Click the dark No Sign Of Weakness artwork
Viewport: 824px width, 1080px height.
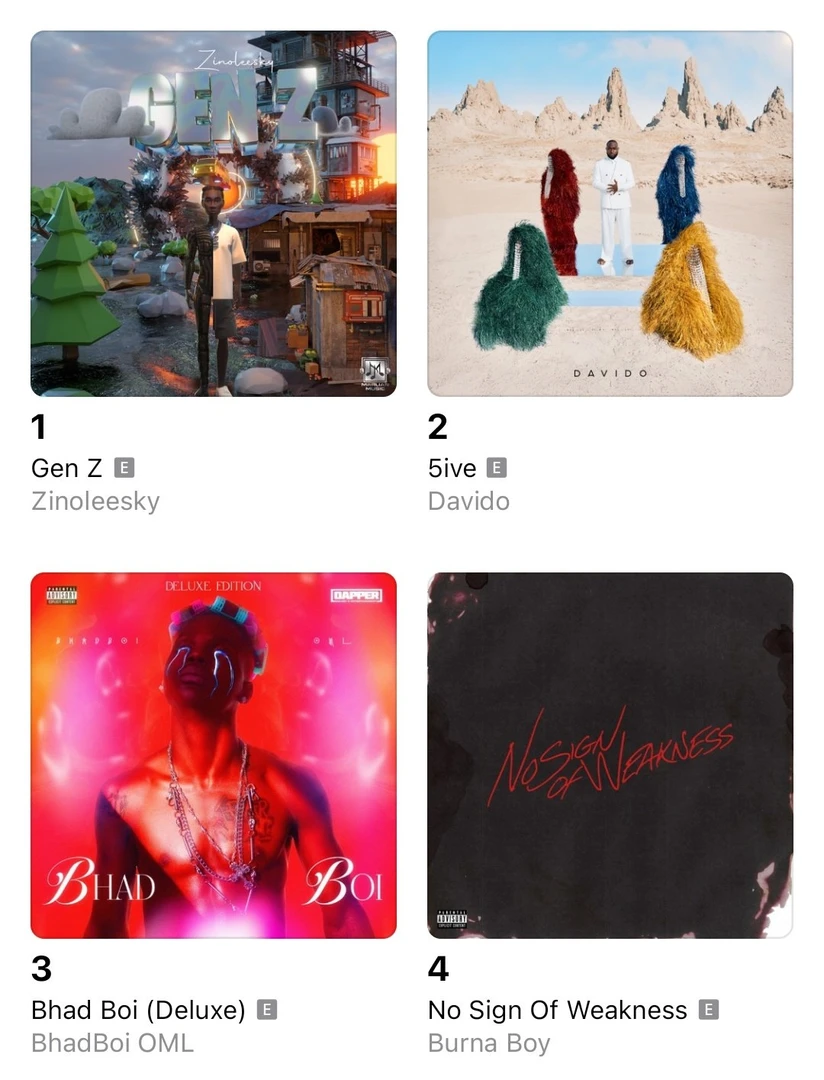[609, 753]
